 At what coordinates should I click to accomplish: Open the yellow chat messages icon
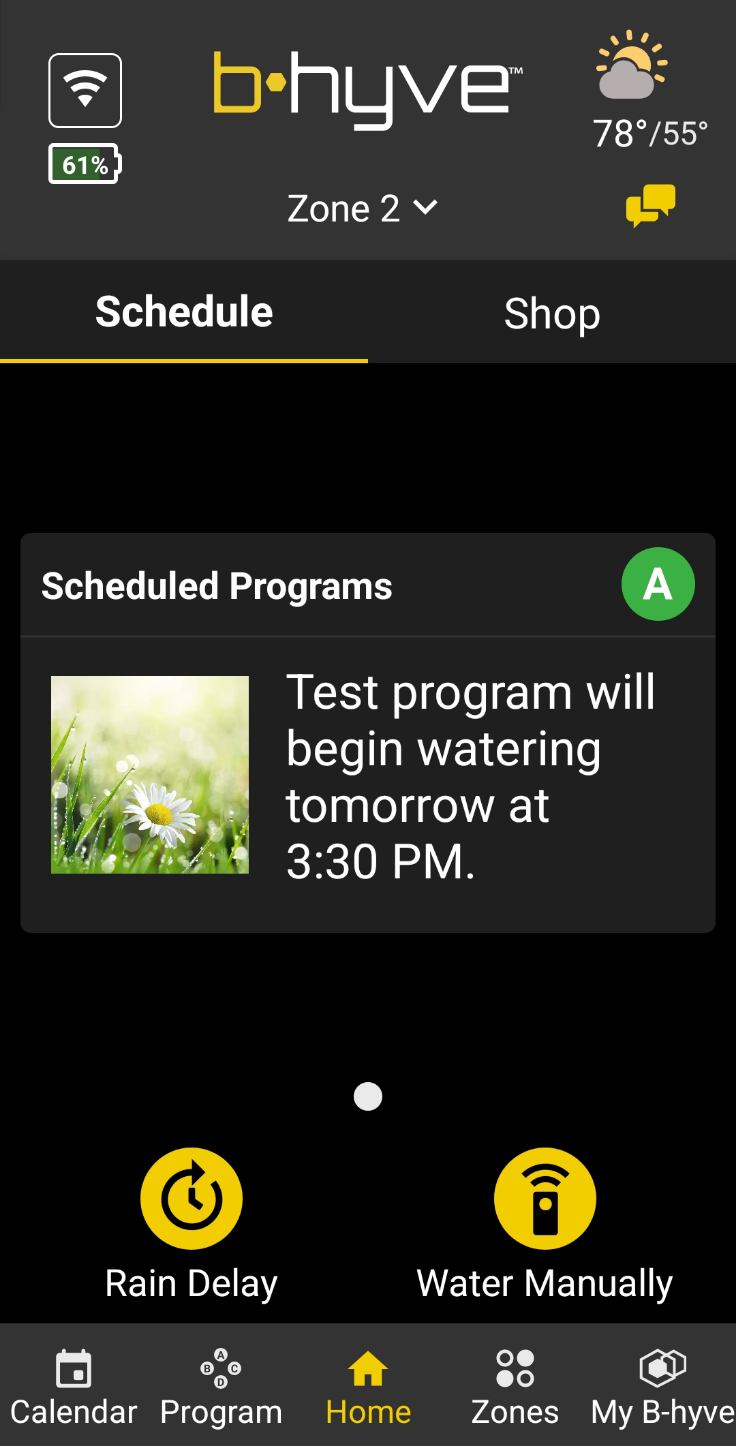(650, 206)
